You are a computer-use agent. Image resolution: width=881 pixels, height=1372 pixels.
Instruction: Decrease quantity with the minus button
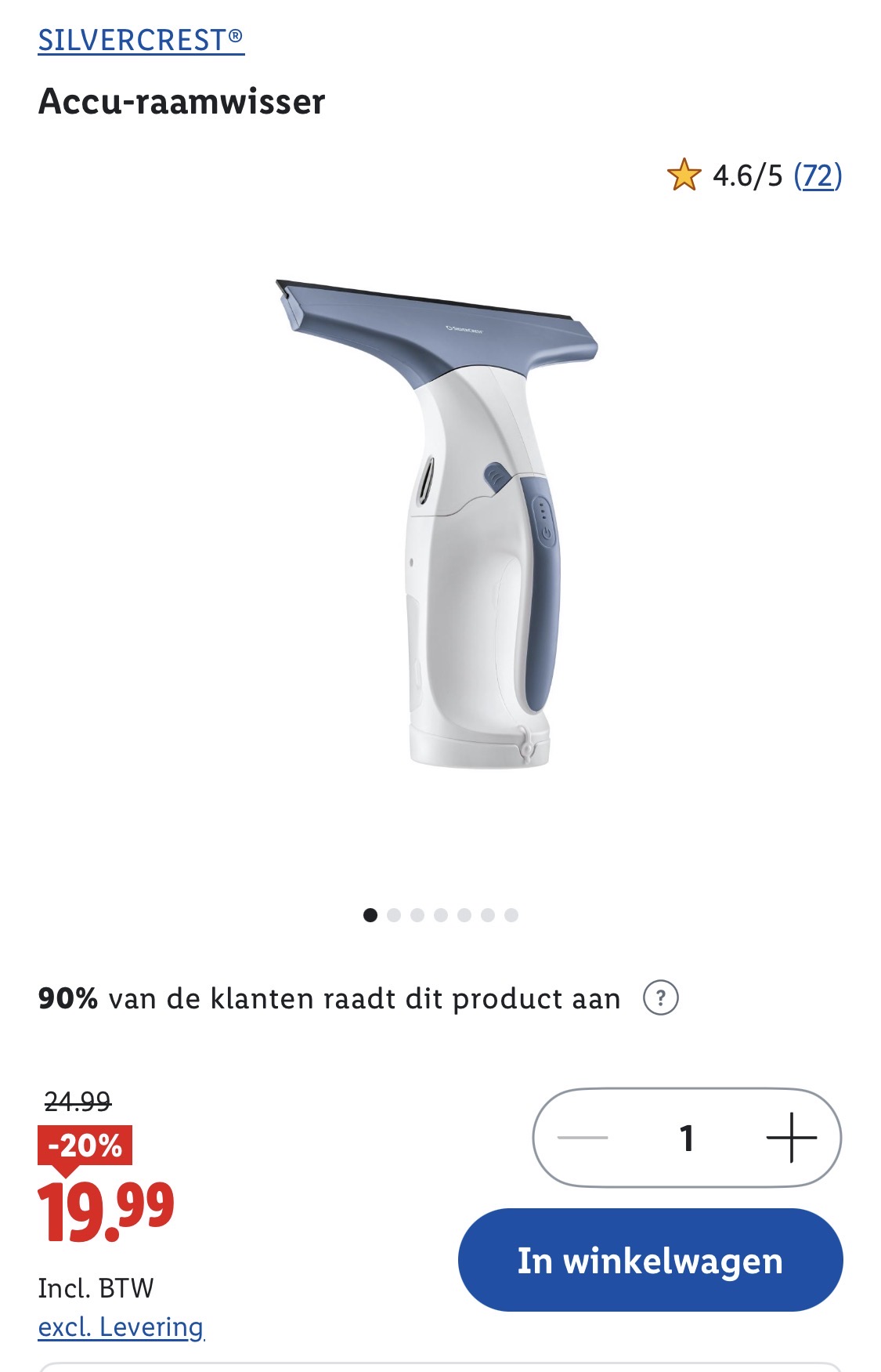pyautogui.click(x=583, y=1138)
